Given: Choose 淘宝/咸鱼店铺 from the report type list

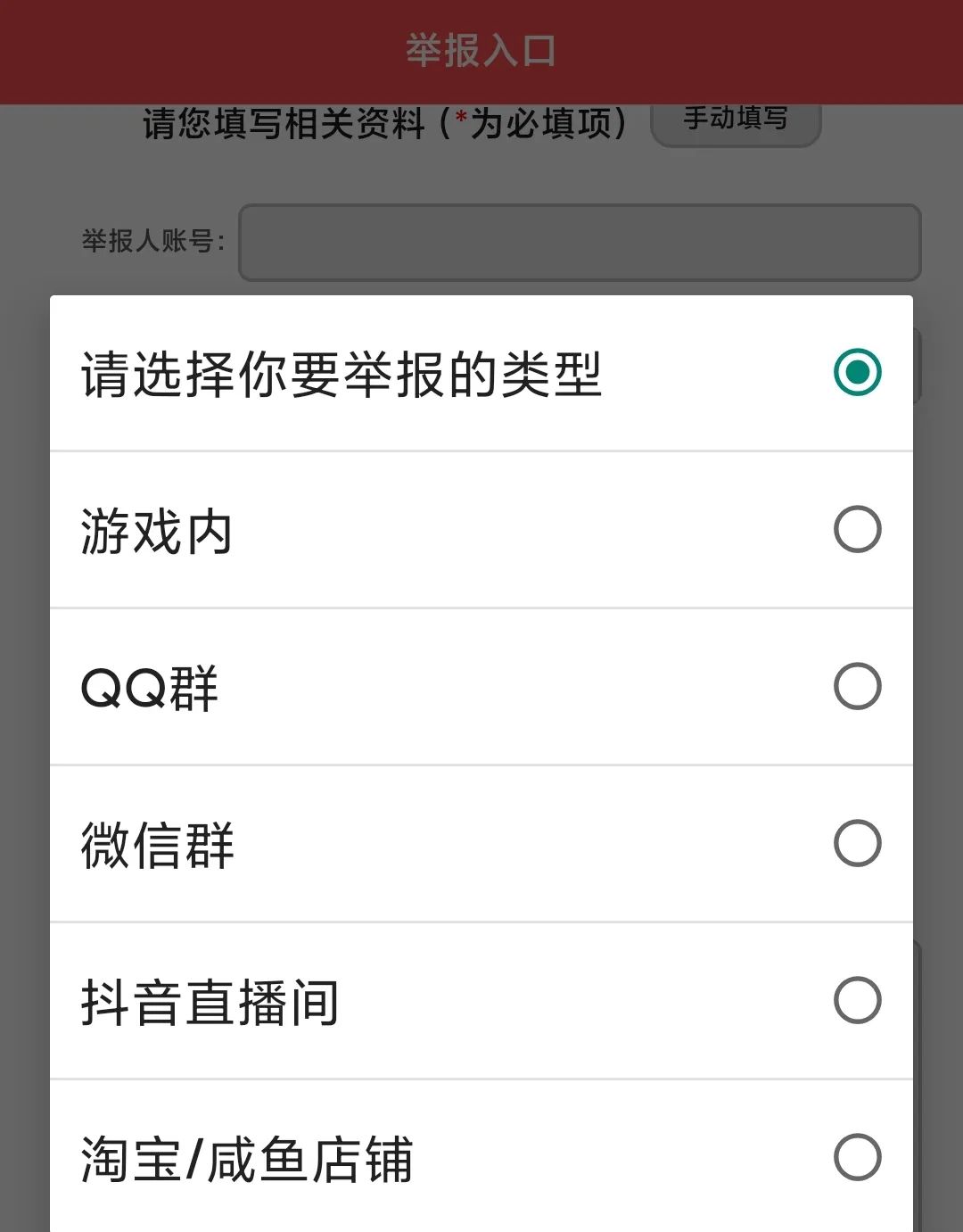Looking at the screenshot, I should pos(357,1158).
